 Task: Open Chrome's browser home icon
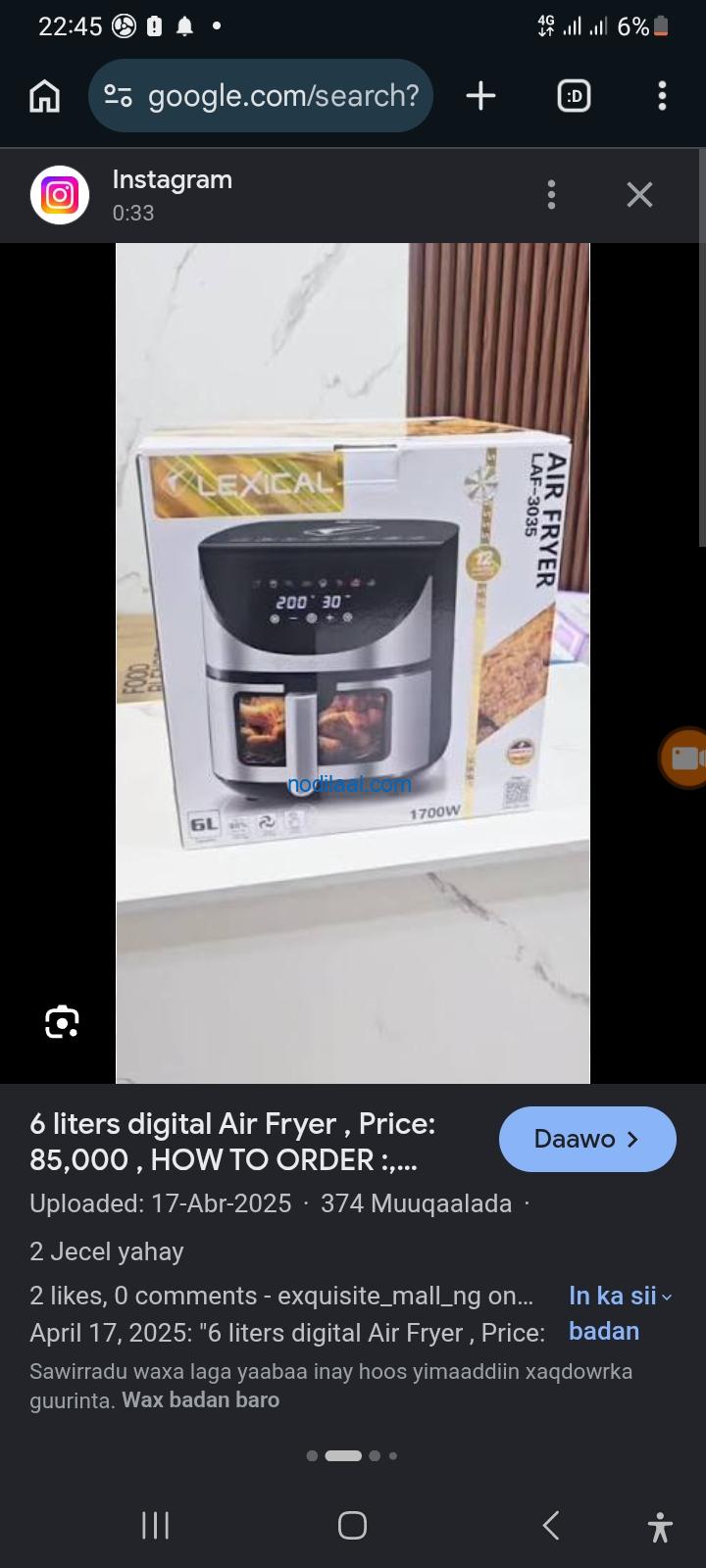42,95
